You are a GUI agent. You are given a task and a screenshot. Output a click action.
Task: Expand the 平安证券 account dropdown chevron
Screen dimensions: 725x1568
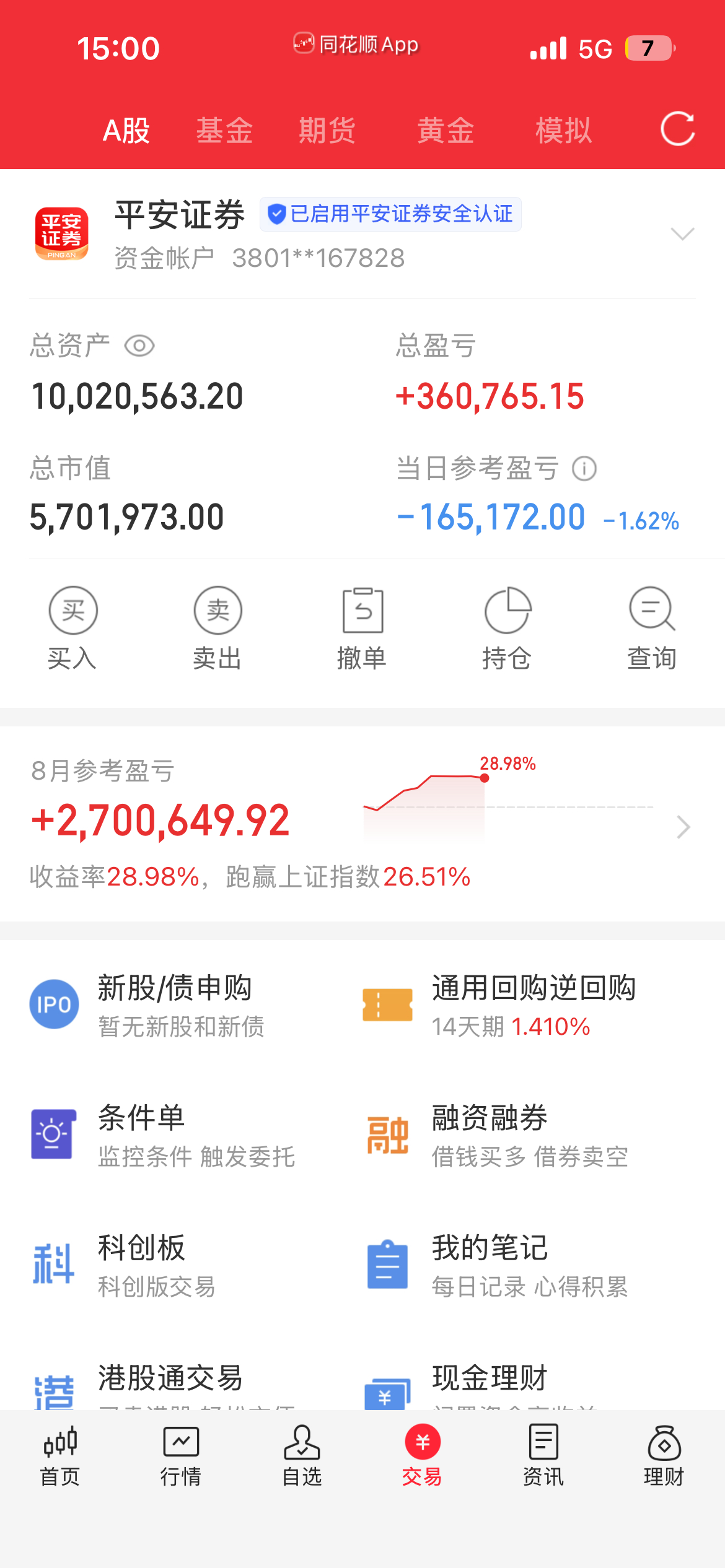(x=682, y=234)
